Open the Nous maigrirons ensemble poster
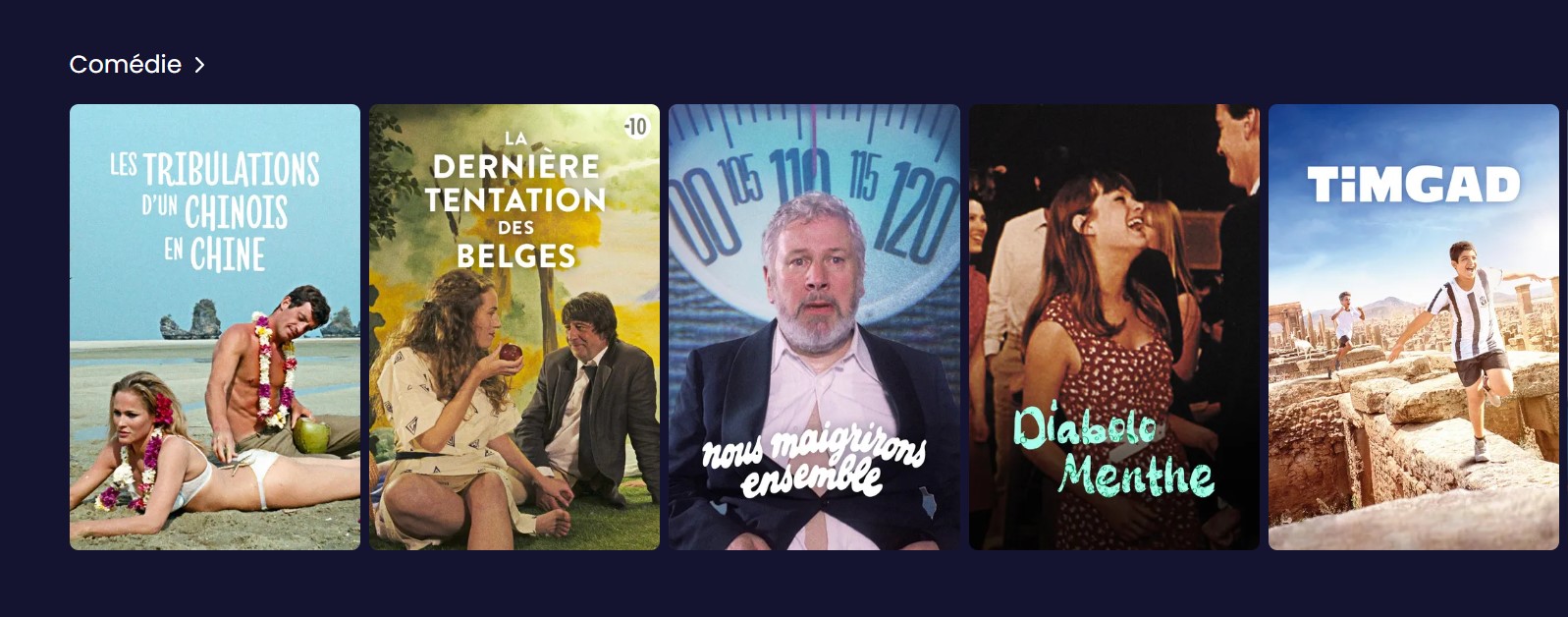1568x617 pixels. pos(814,327)
